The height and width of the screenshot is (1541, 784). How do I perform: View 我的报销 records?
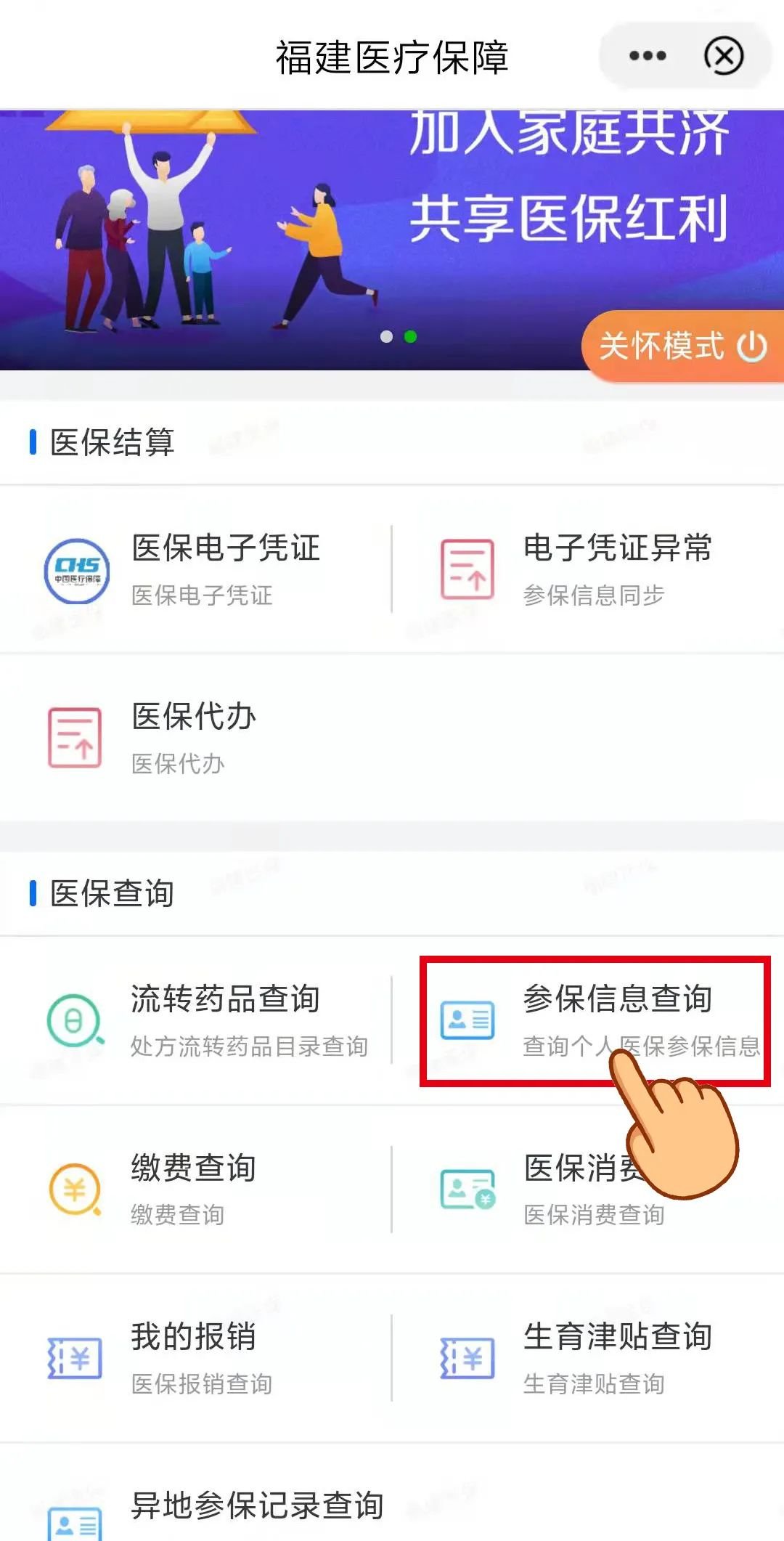[x=196, y=1357]
